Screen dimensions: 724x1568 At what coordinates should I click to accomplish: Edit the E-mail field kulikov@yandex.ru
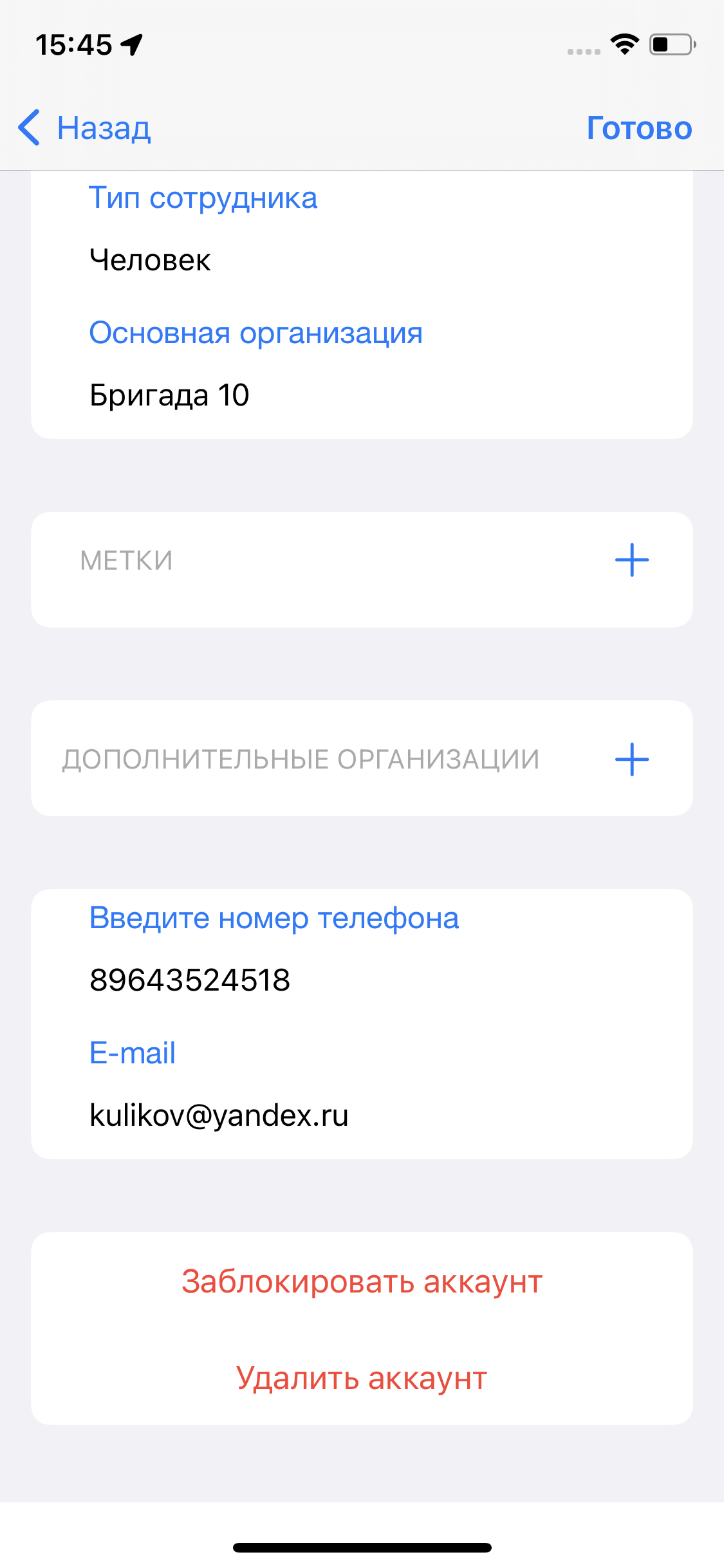219,1115
